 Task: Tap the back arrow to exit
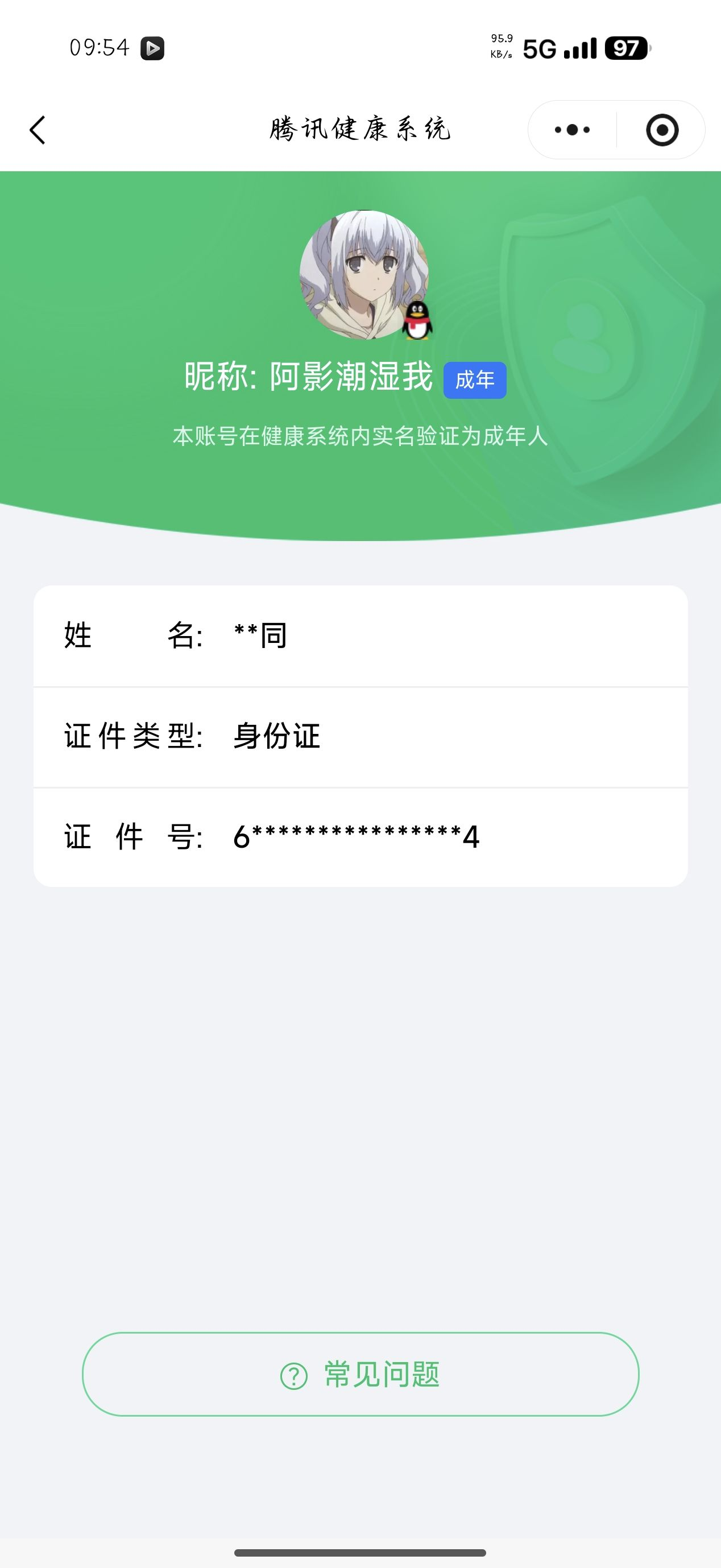(38, 130)
